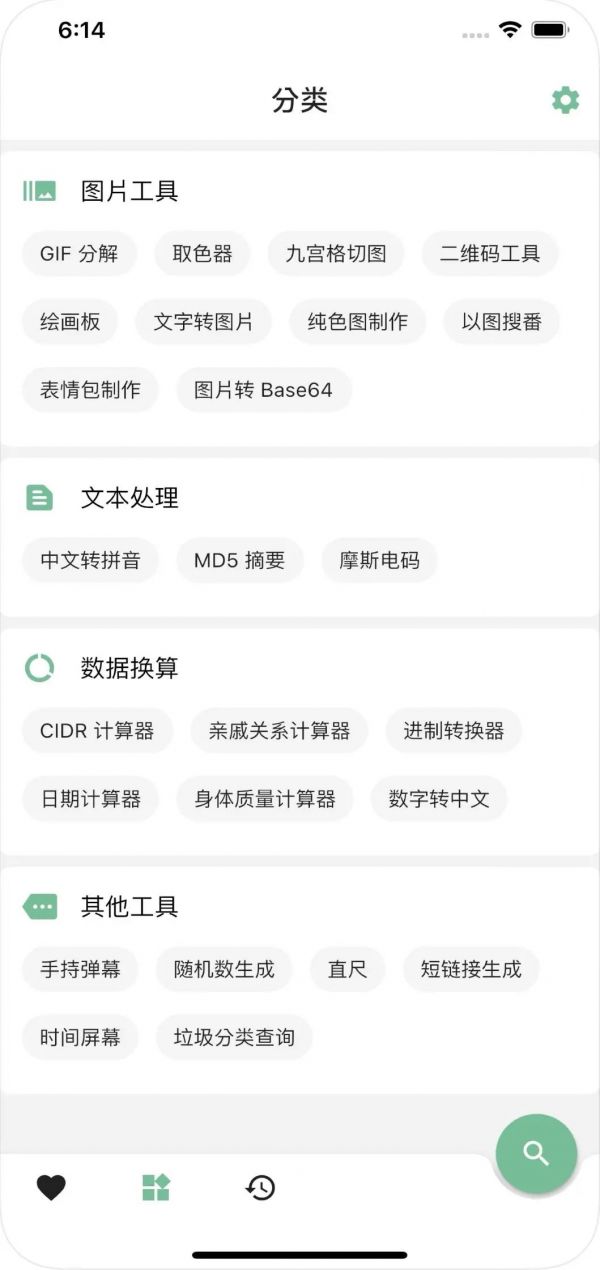Open 图片转 Base64 tool
Screen dimensions: 600x1270
coord(264,389)
